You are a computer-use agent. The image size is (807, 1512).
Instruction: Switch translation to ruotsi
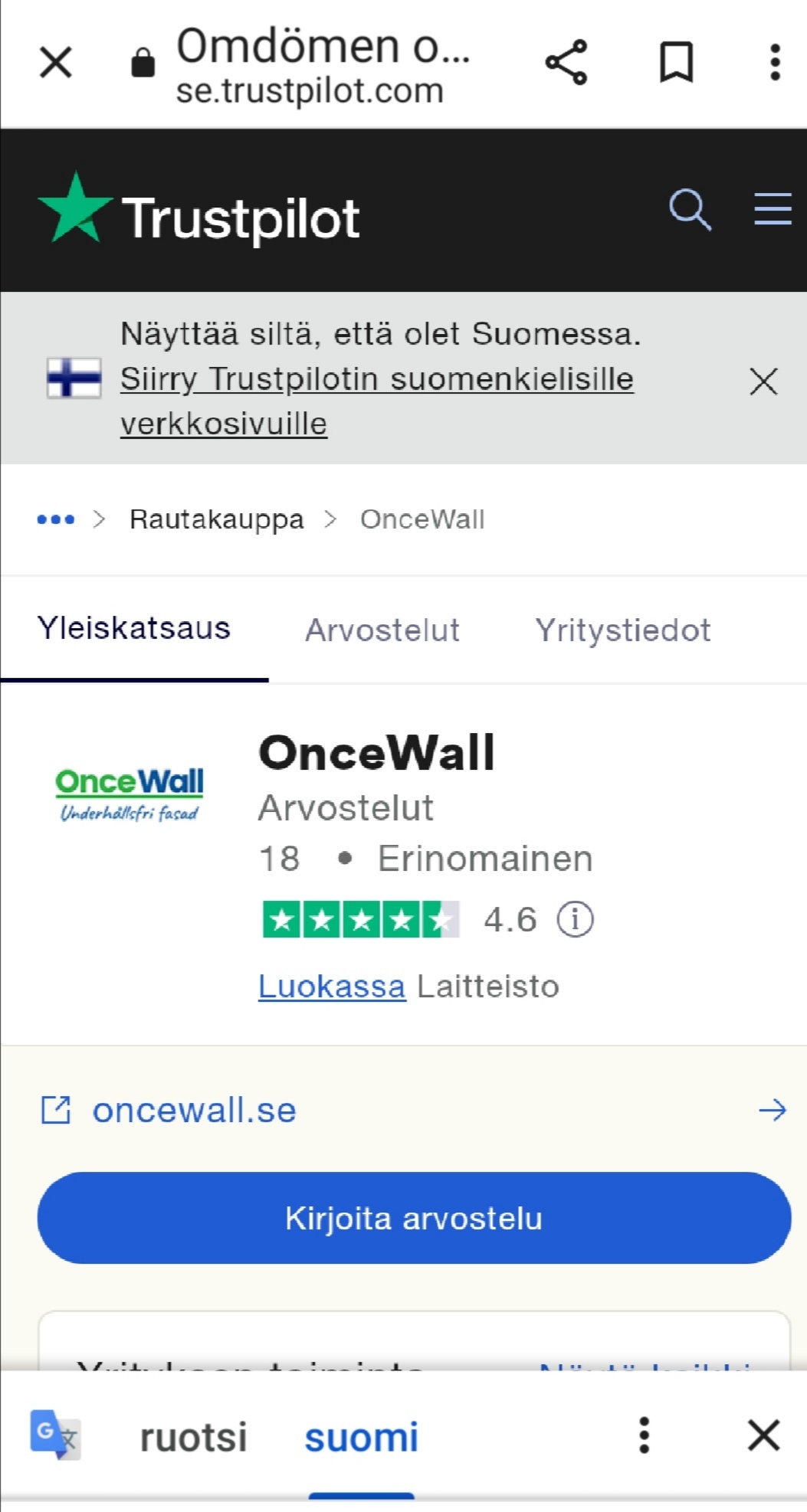(194, 1437)
